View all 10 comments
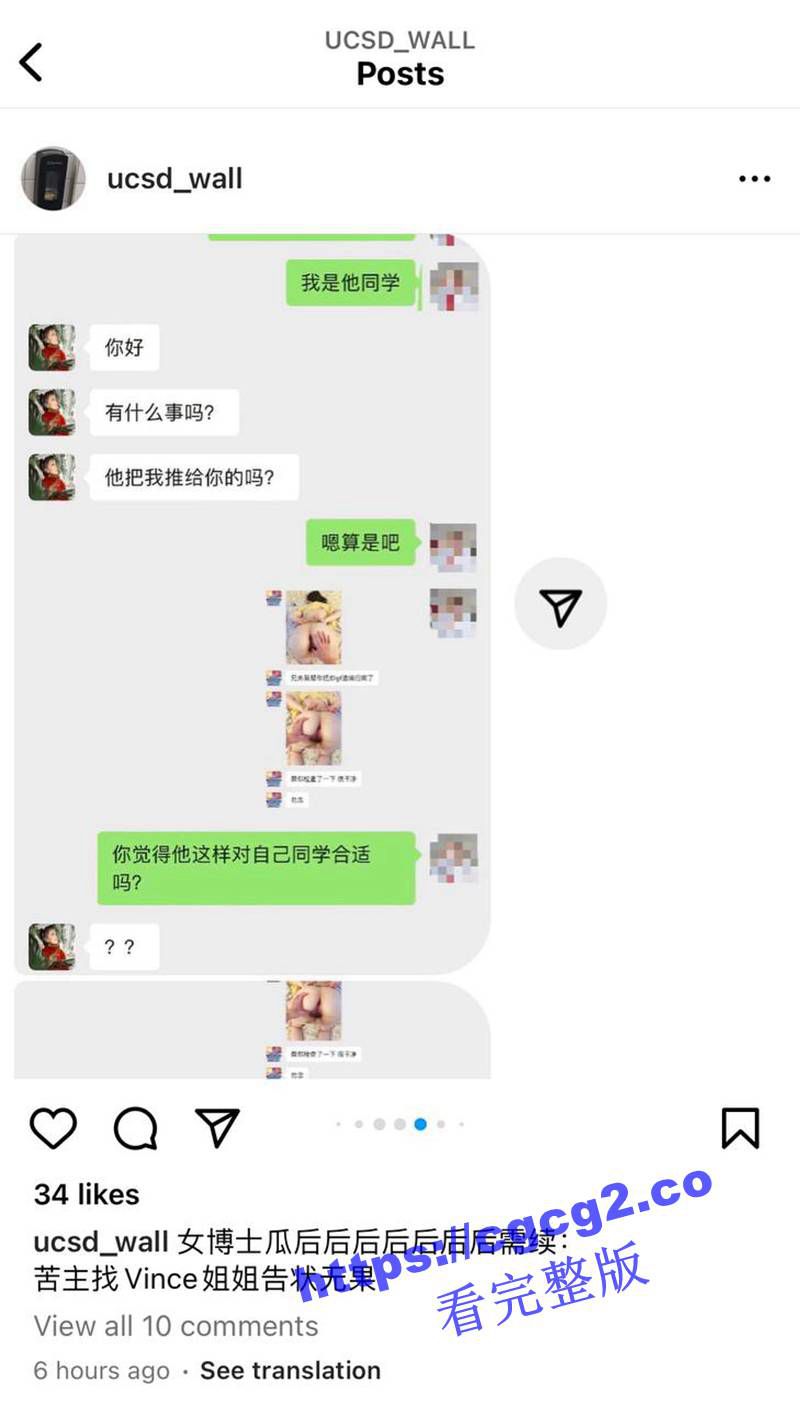800x1405 pixels. click(176, 1326)
